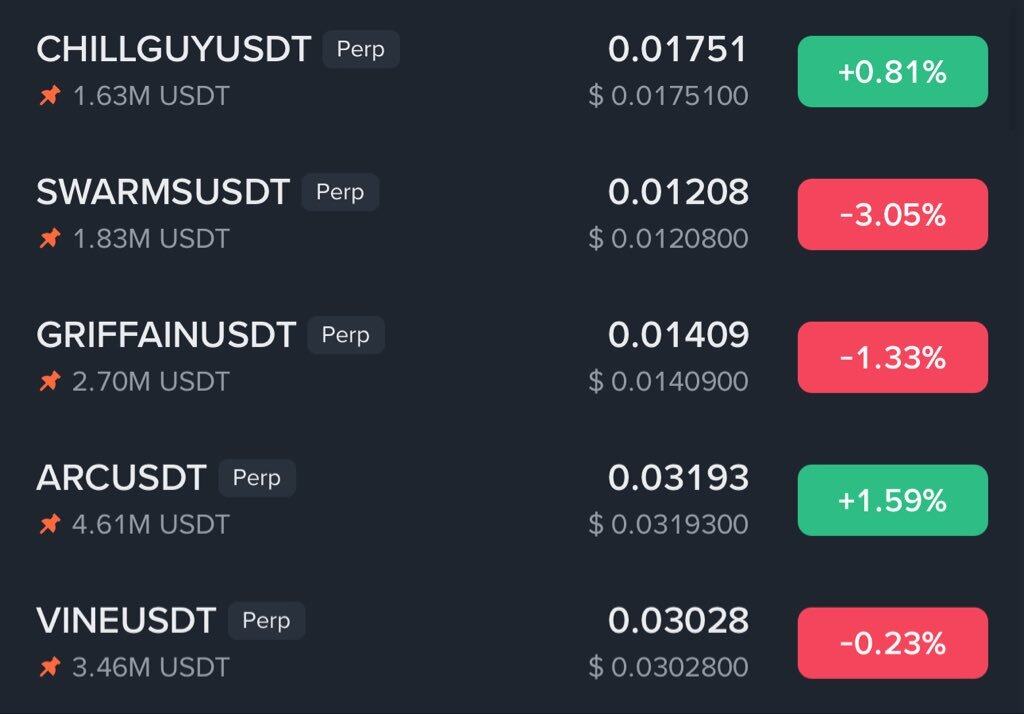Screen dimensions: 1024x714
Task: Open the ARCUSDT perpetual contract
Action: point(121,478)
